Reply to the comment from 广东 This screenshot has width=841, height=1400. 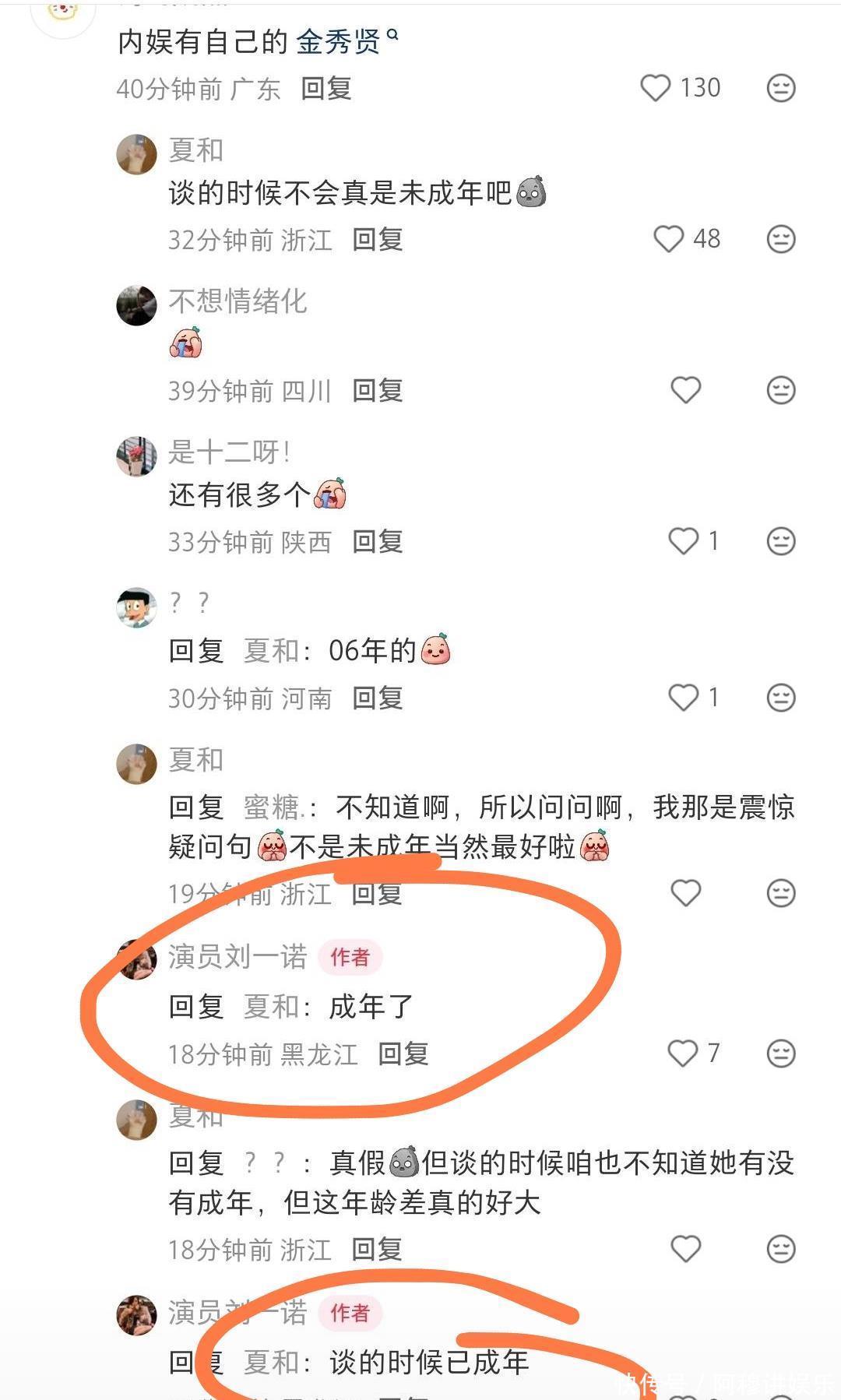[x=326, y=89]
